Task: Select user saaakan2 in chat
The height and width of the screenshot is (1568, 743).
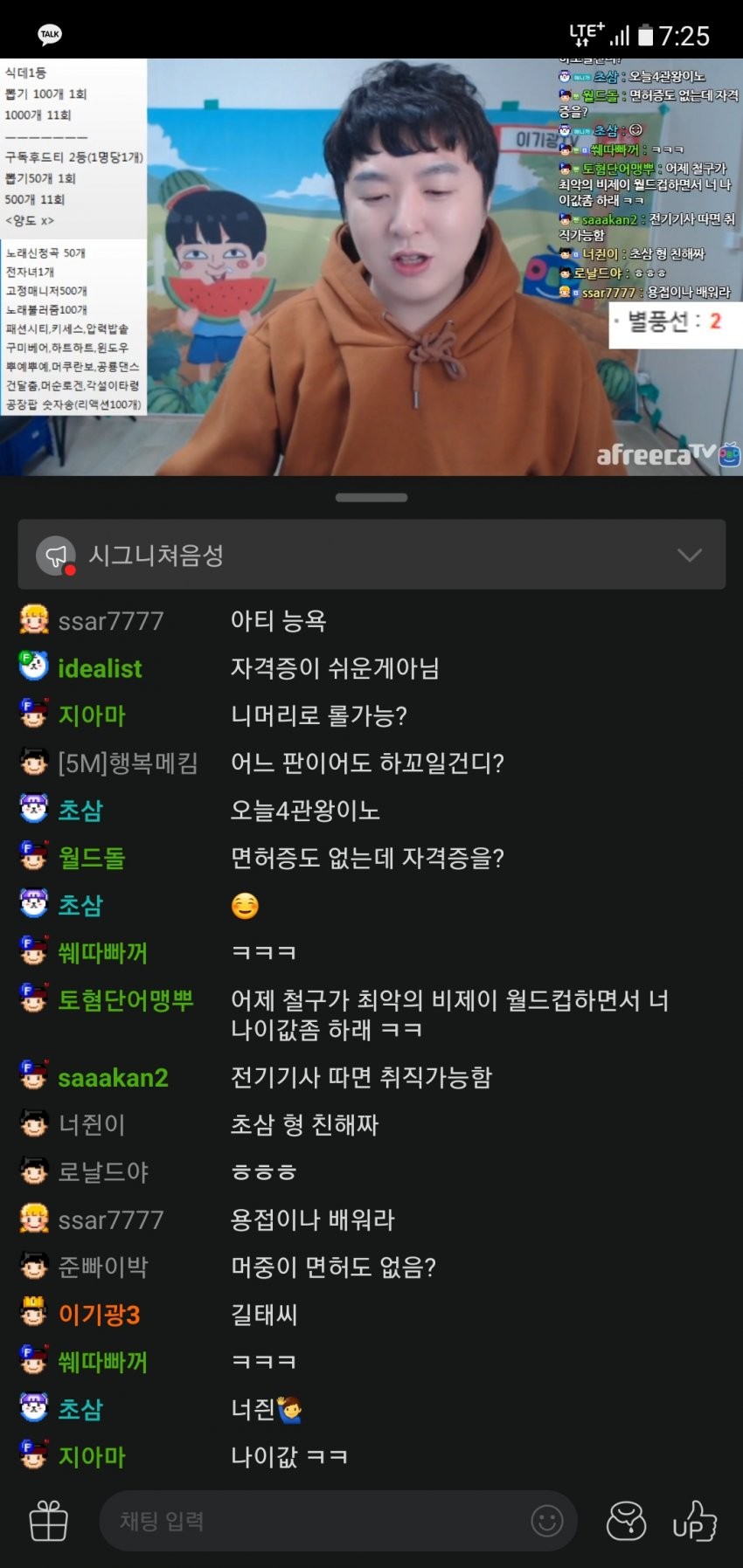Action: pyautogui.click(x=112, y=1078)
